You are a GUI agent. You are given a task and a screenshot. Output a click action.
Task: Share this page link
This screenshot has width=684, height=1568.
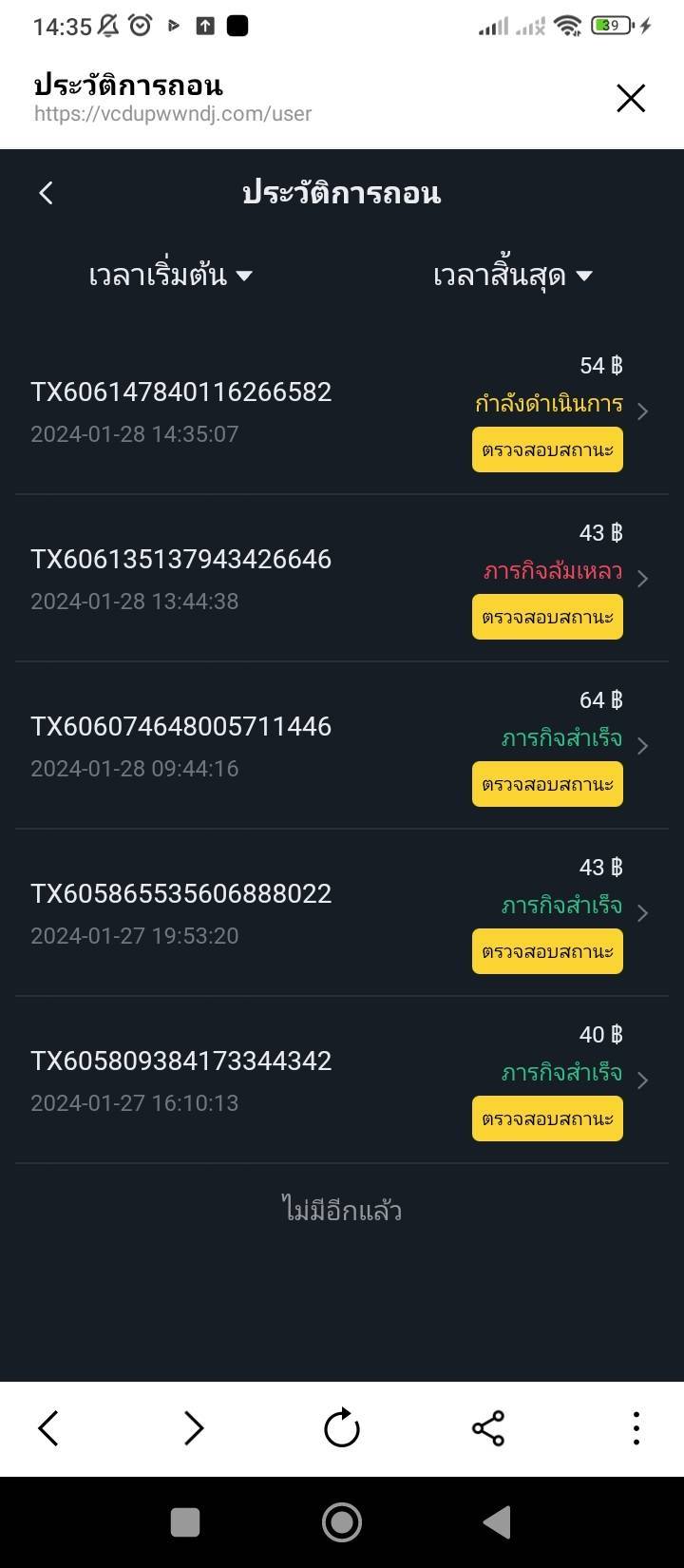(488, 1427)
